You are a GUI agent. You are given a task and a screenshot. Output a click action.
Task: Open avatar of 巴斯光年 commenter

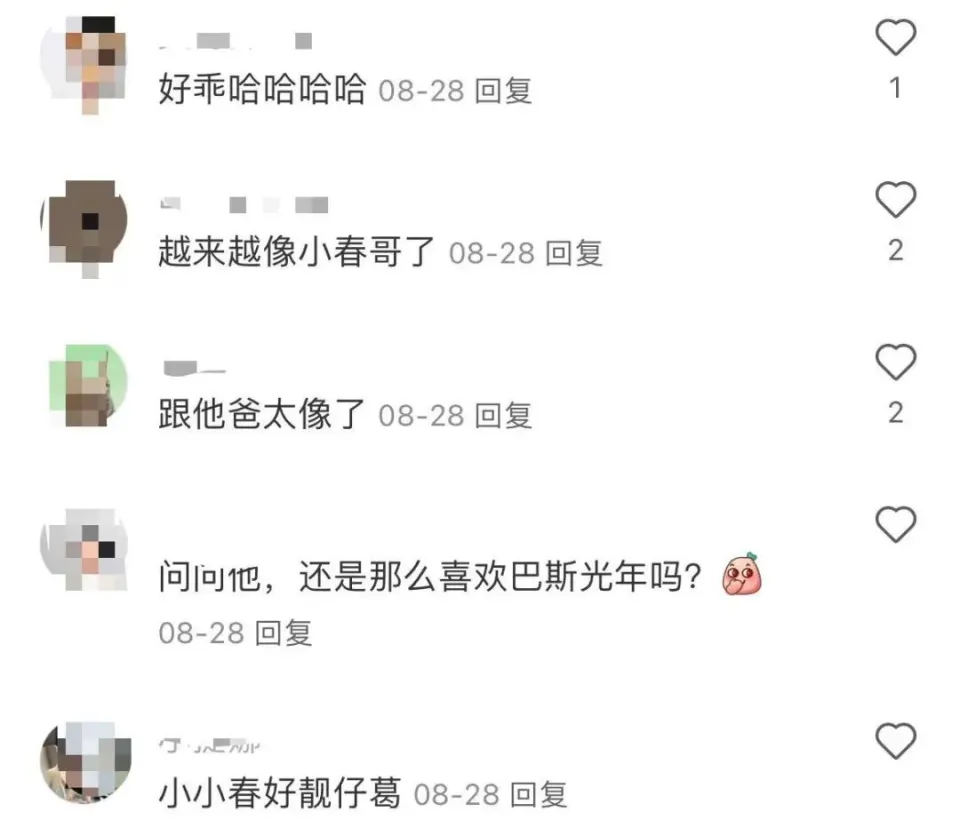pyautogui.click(x=84, y=548)
